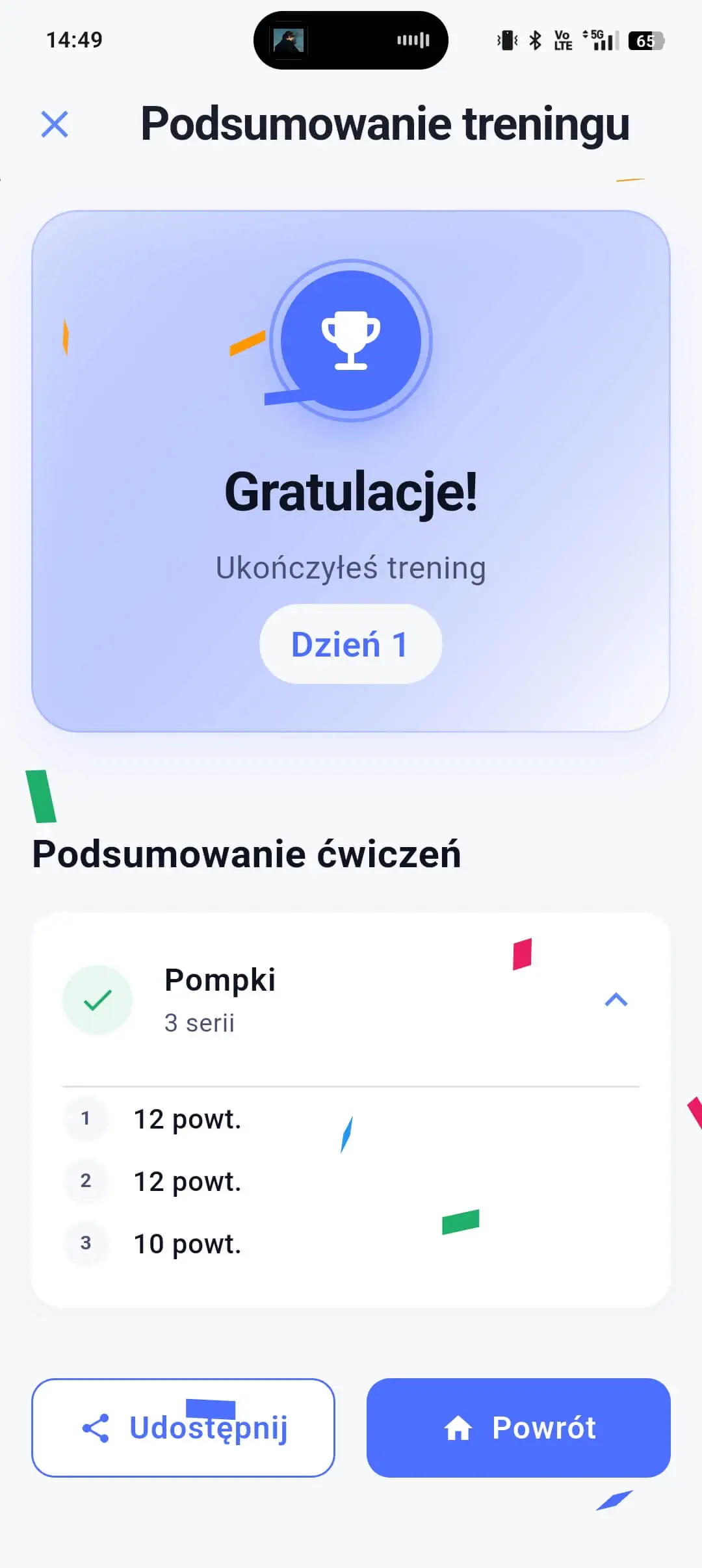702x1568 pixels.
Task: Return home with the Powrót button
Action: 518,1428
